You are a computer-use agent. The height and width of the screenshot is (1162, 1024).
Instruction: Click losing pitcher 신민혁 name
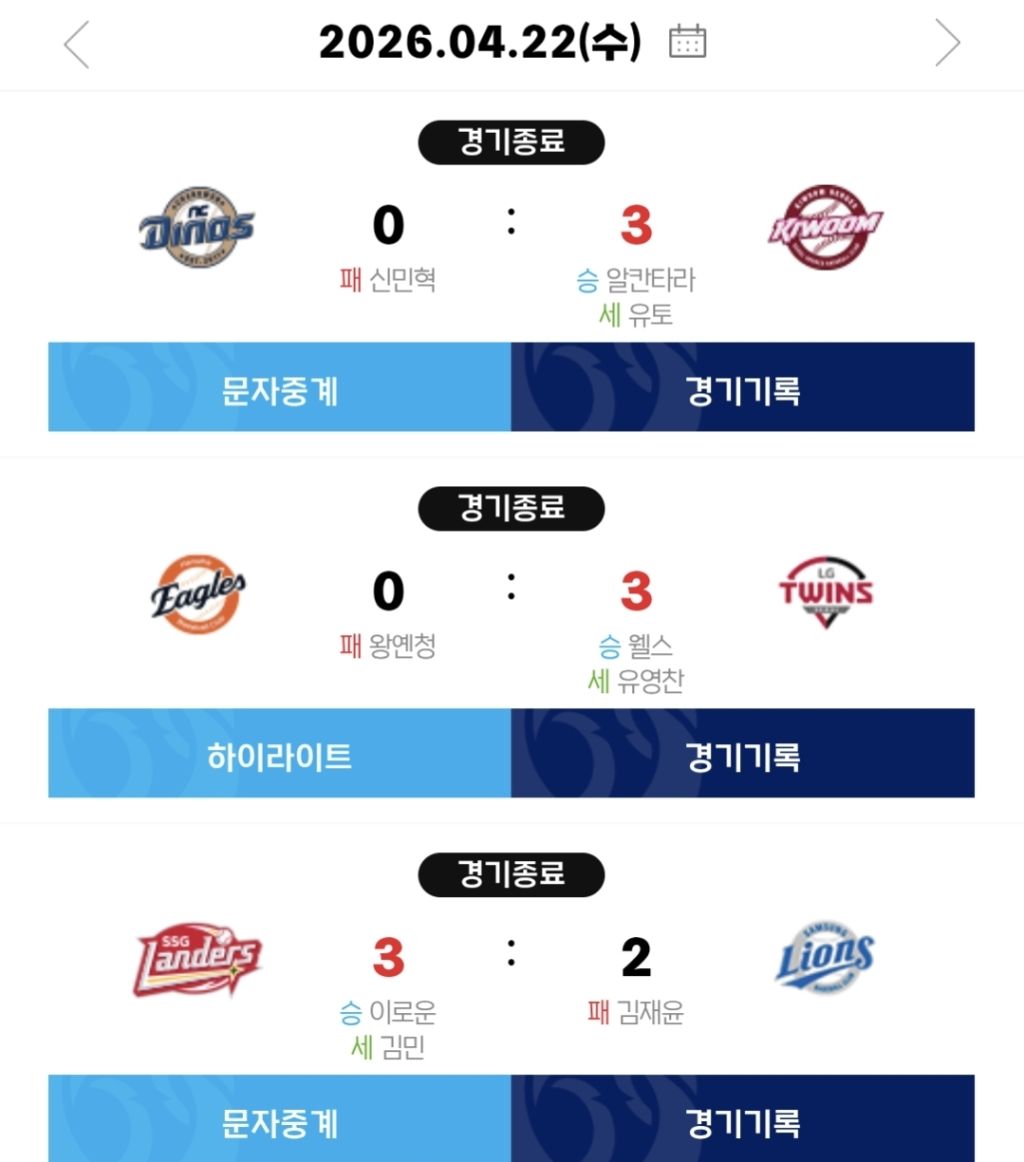click(405, 281)
